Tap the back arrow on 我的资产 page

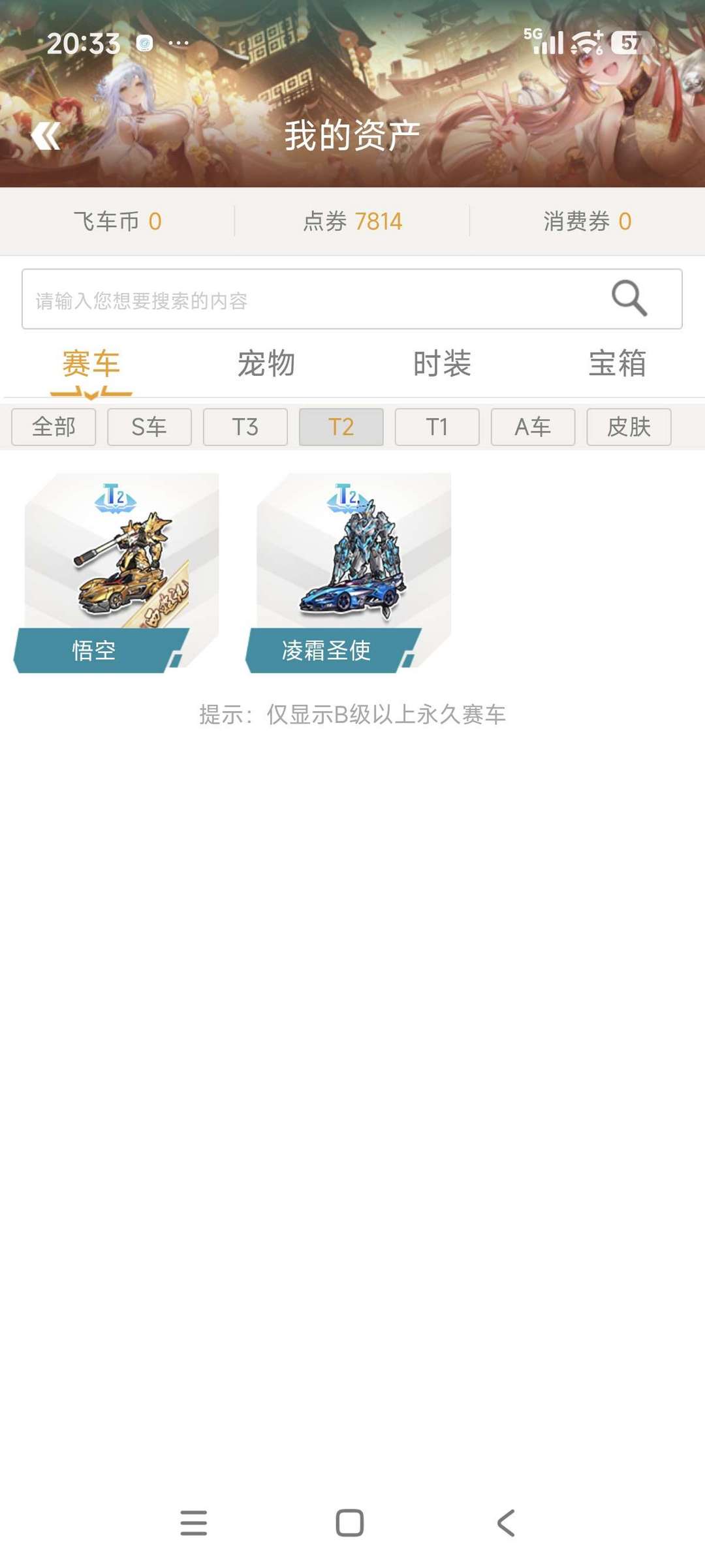point(46,135)
